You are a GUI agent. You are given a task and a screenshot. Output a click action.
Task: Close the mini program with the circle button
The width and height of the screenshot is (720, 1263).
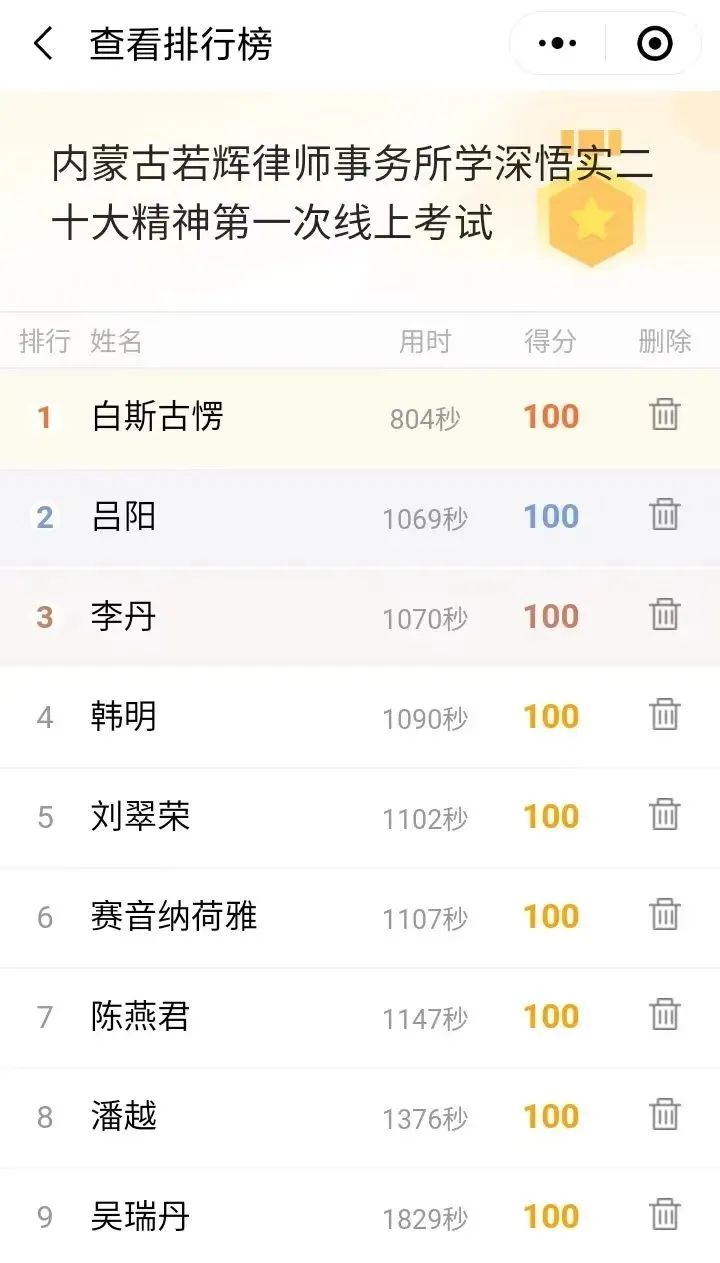pos(654,43)
